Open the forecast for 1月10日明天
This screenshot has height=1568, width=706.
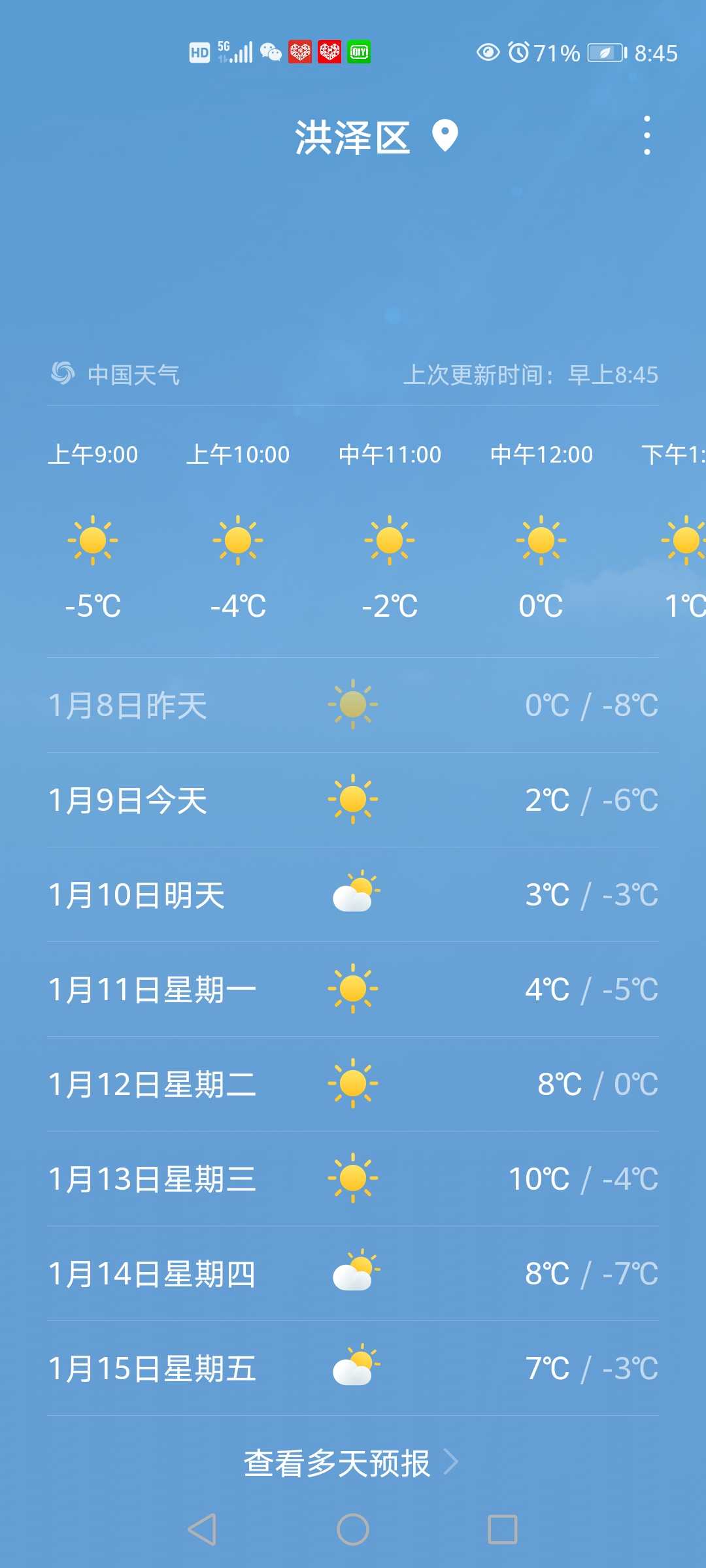point(353,894)
